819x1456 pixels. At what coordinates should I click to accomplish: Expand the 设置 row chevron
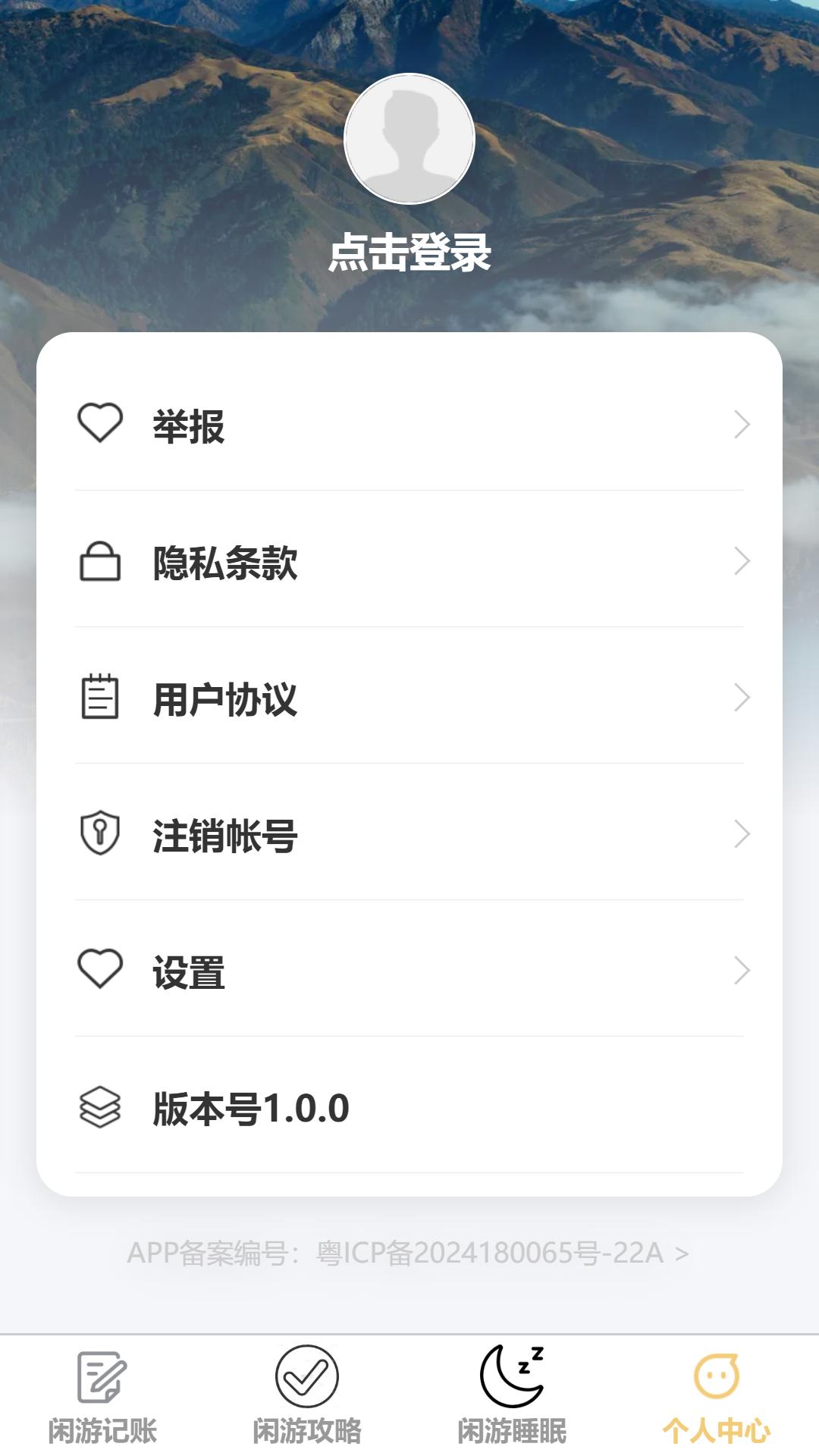click(742, 969)
